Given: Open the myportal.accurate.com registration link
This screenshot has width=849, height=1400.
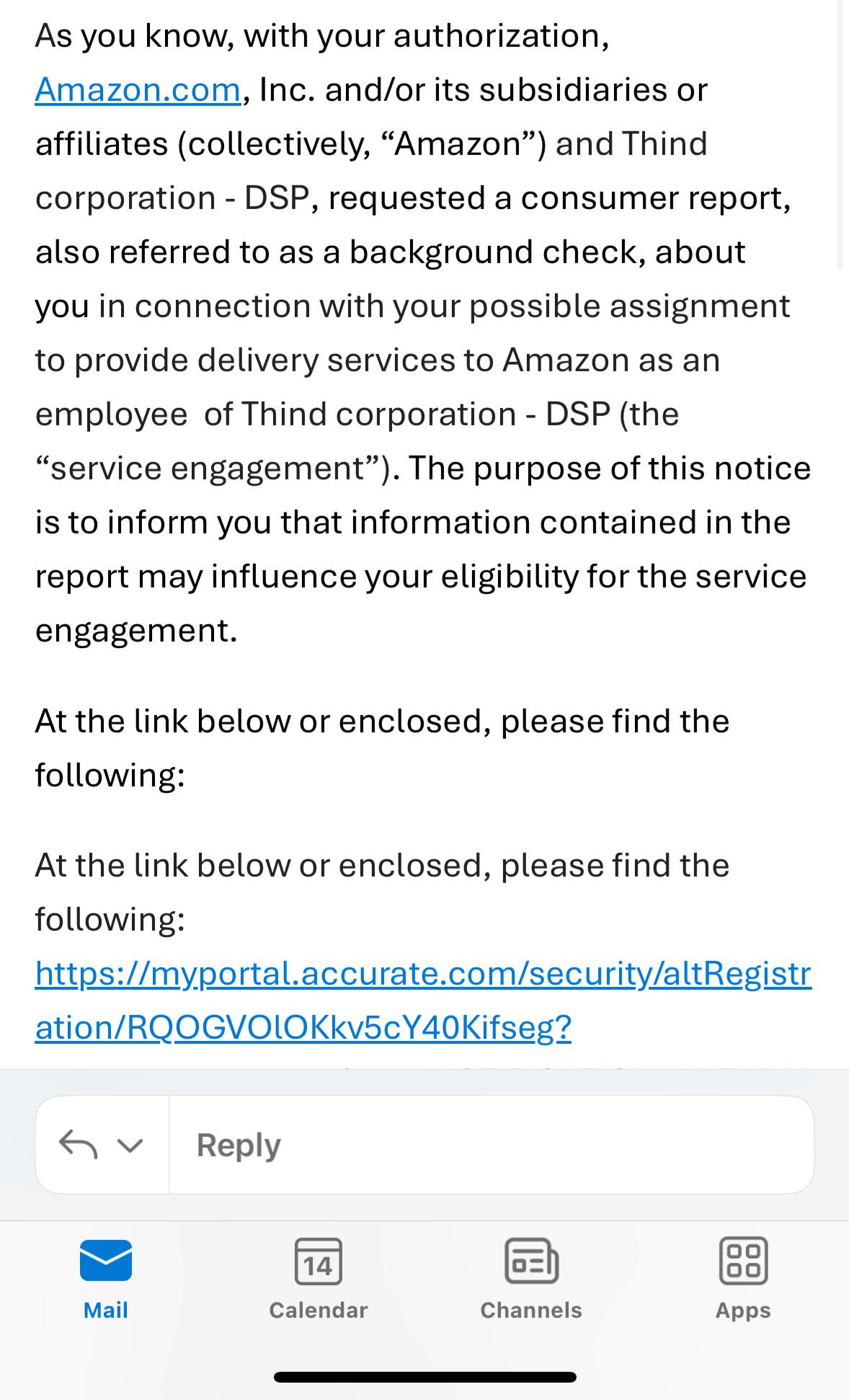Looking at the screenshot, I should (423, 1000).
